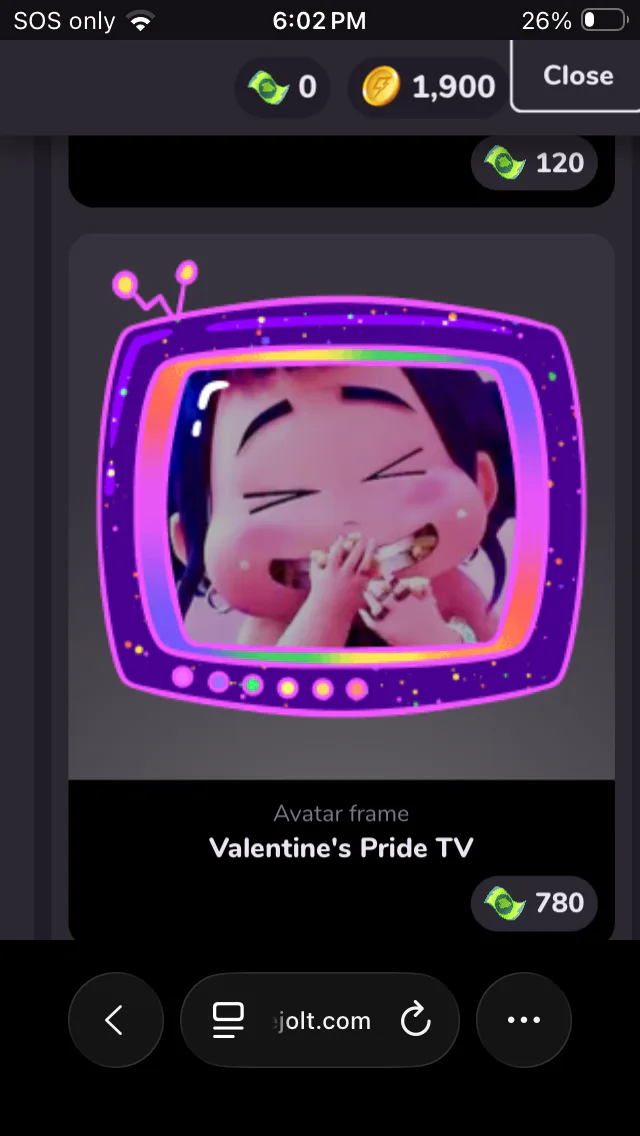Open the green bucks balance showing 0

pyautogui.click(x=282, y=87)
